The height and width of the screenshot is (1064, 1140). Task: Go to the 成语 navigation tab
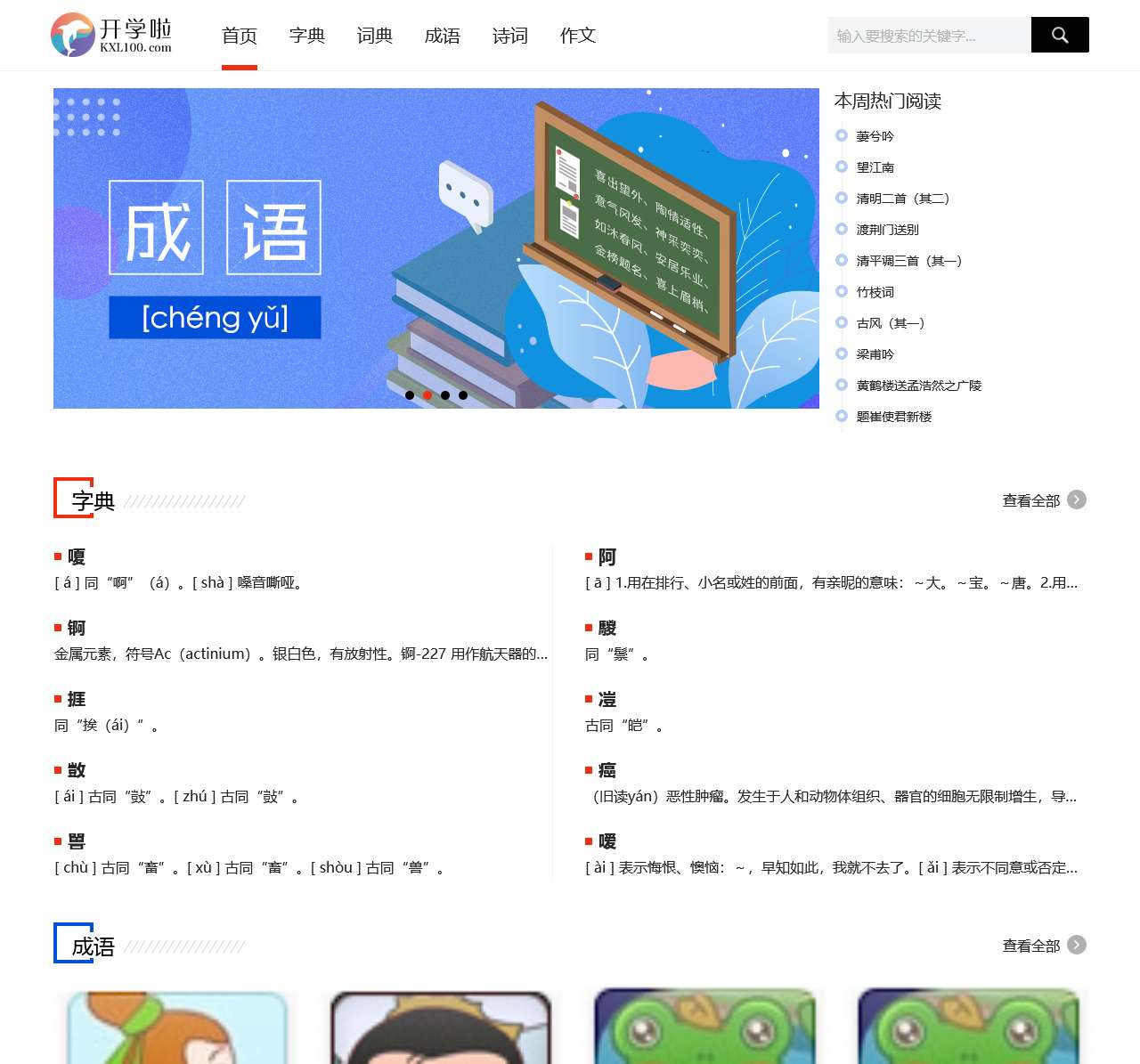[x=443, y=36]
